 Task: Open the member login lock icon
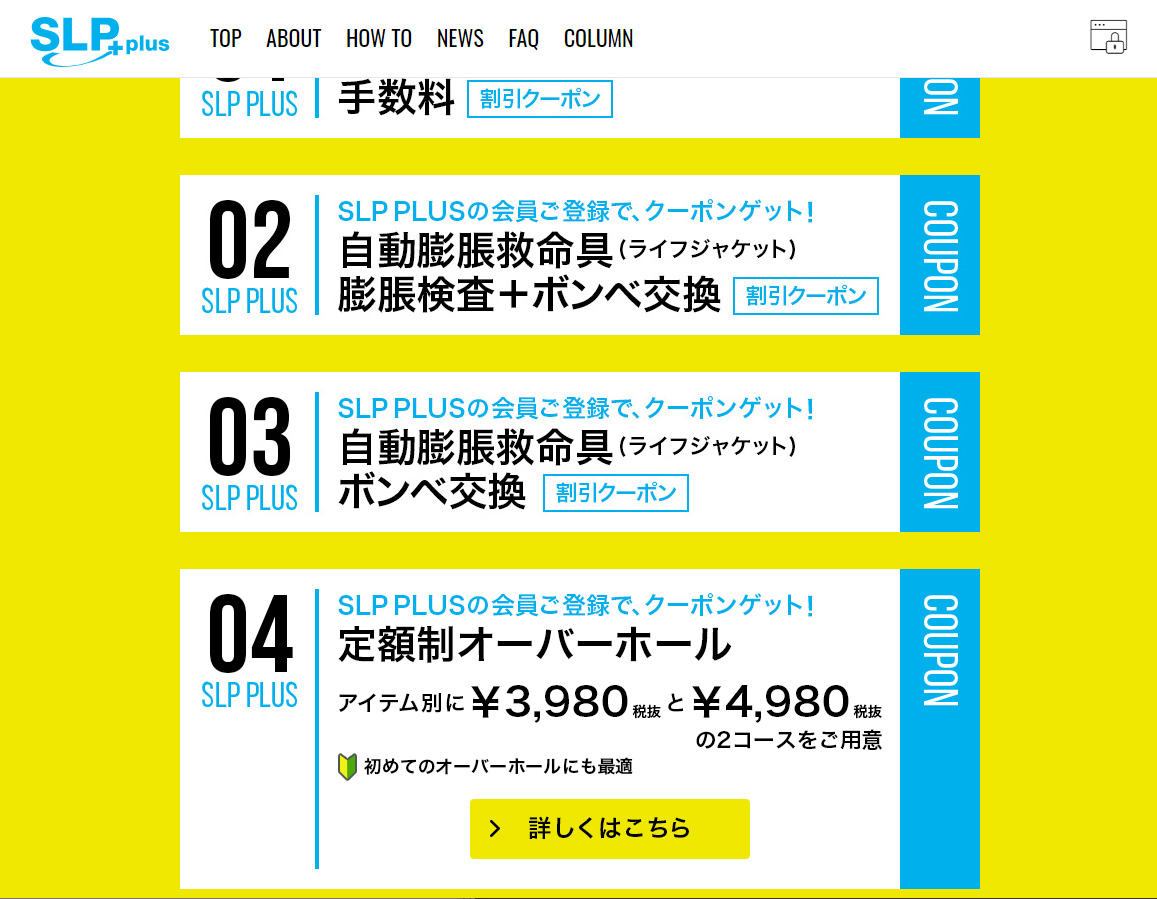1108,37
